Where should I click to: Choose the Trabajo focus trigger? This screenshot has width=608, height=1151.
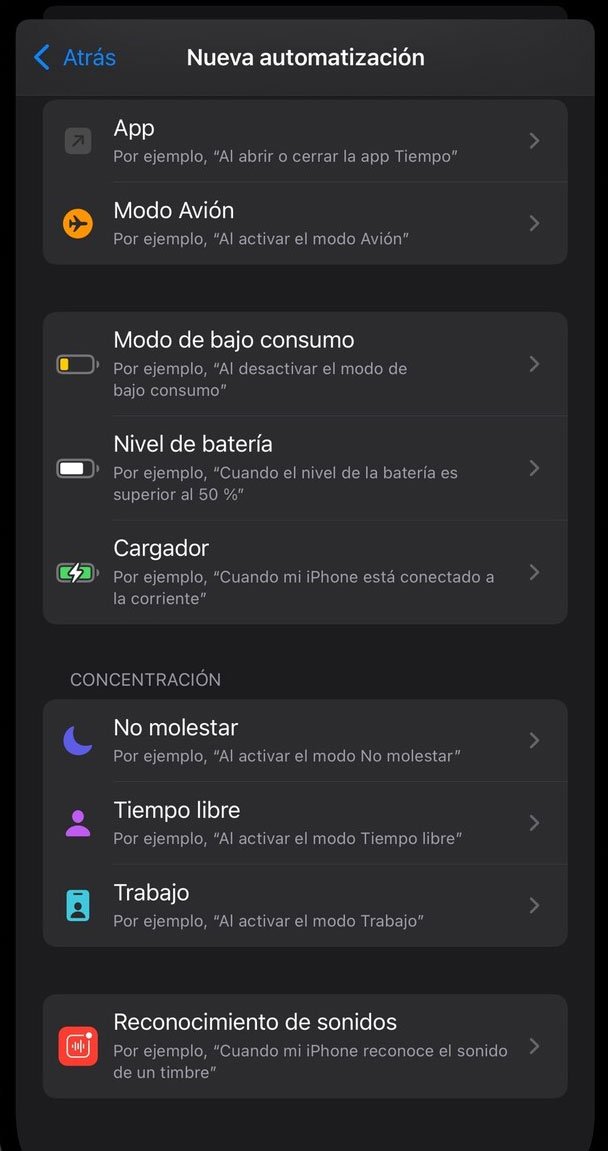(x=304, y=905)
